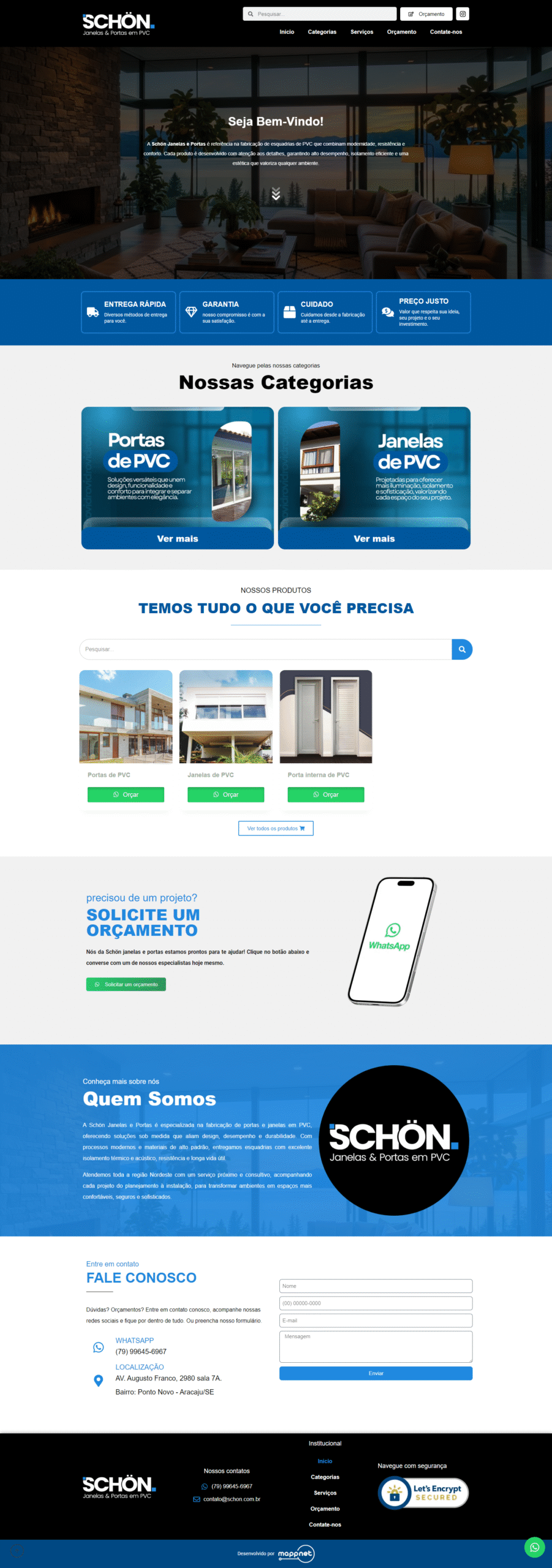Tap the Orçamento button in header
Screen dimensions: 552x1568
tap(426, 13)
